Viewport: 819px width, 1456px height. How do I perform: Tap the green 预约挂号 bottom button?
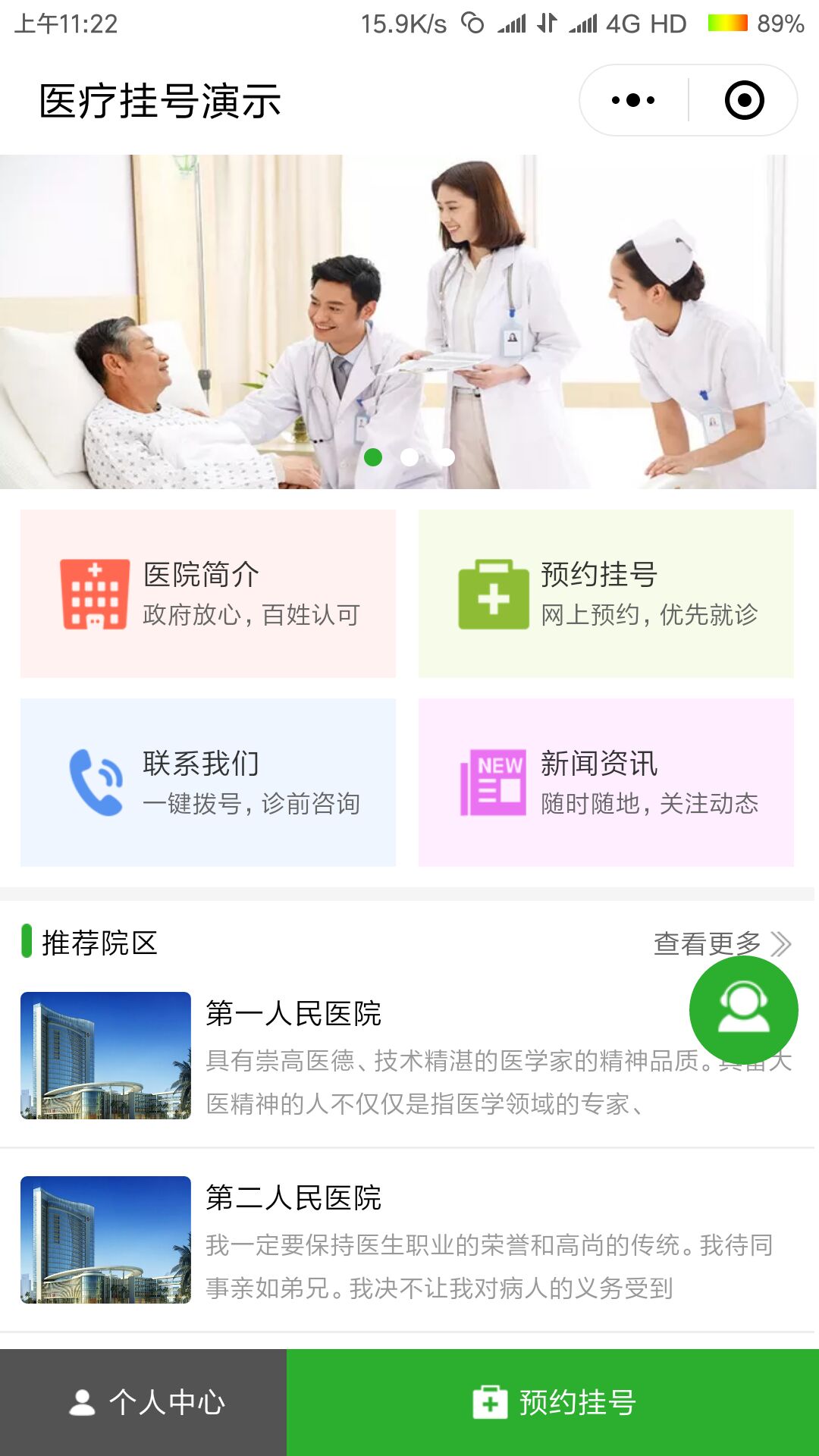click(x=553, y=1402)
